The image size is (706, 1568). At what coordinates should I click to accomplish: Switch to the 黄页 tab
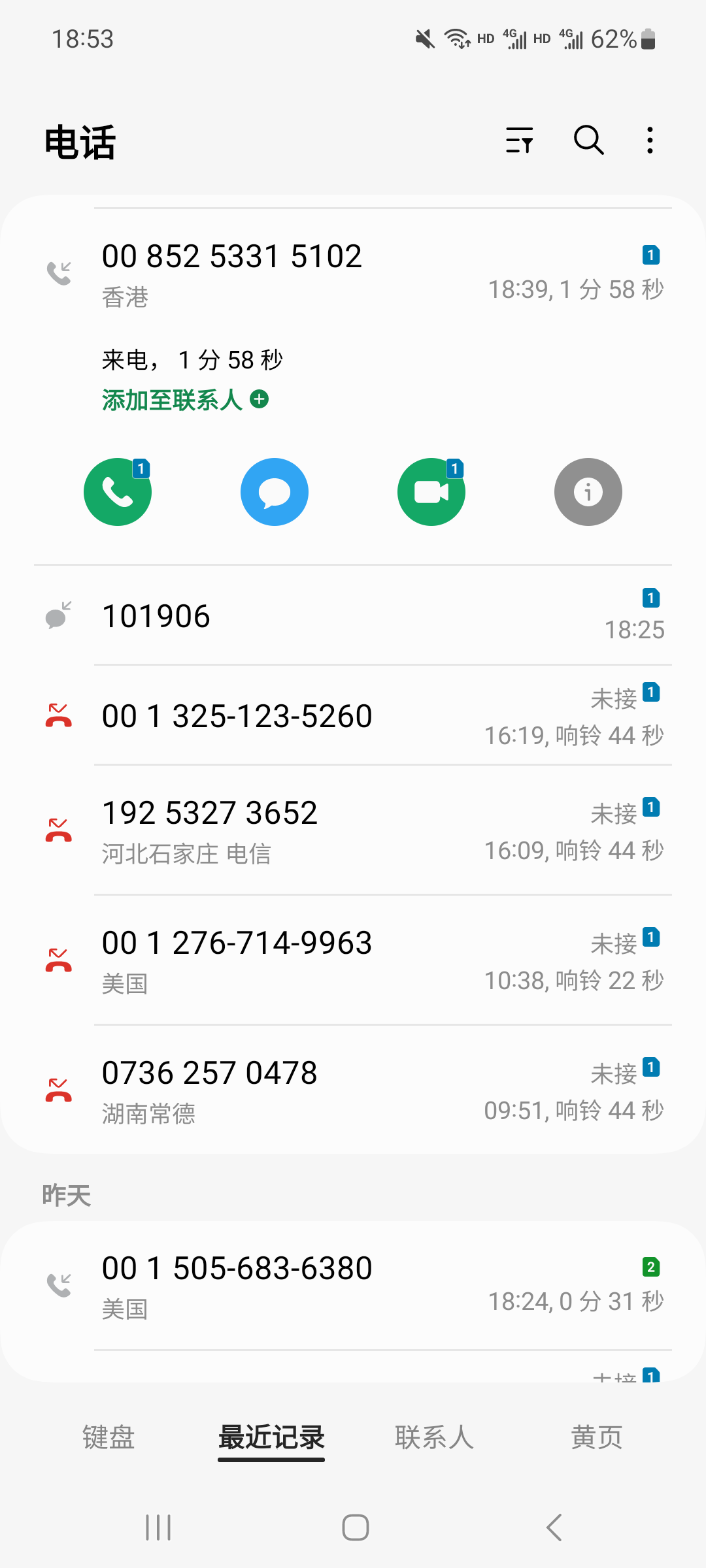tap(596, 1437)
